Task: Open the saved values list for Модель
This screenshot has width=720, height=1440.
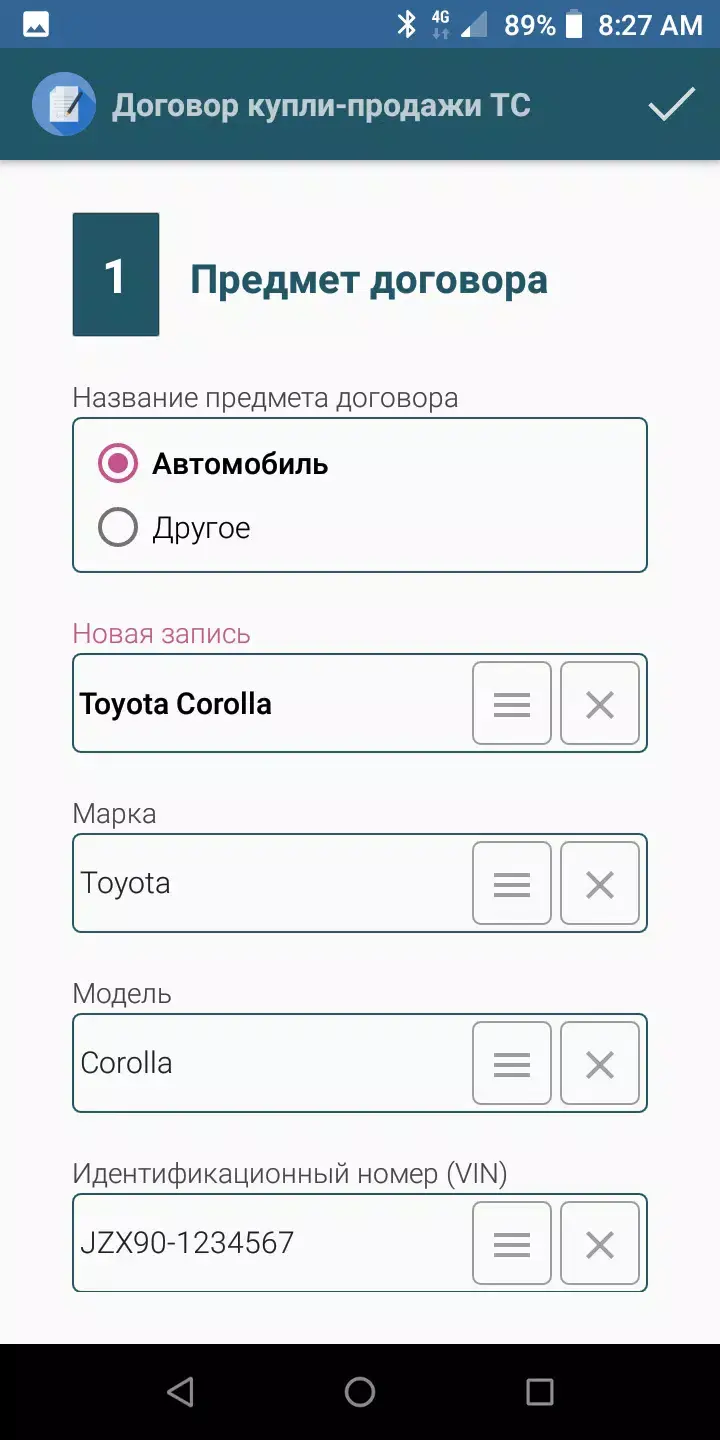Action: (x=511, y=1063)
